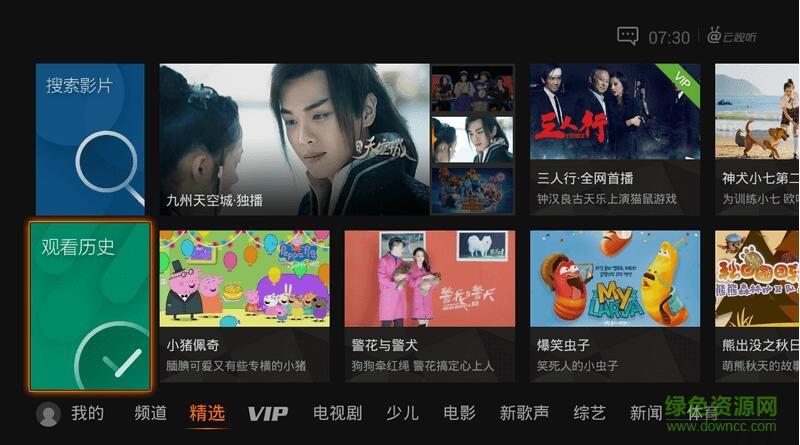The image size is (800, 445).
Task: Open the 电视剧 tab
Action: [337, 413]
